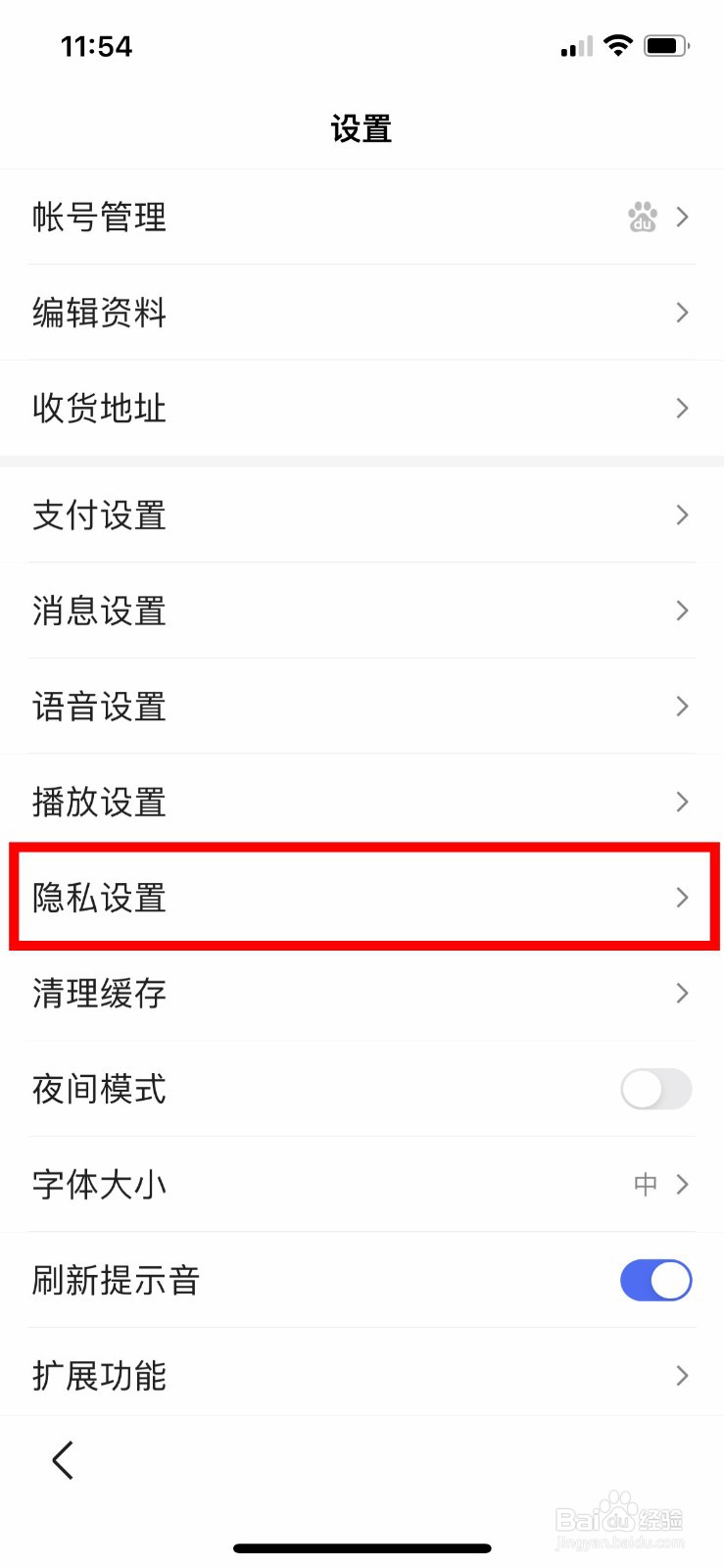Image resolution: width=724 pixels, height=1568 pixels.
Task: Tap the home indicator bar
Action: pyautogui.click(x=362, y=1547)
